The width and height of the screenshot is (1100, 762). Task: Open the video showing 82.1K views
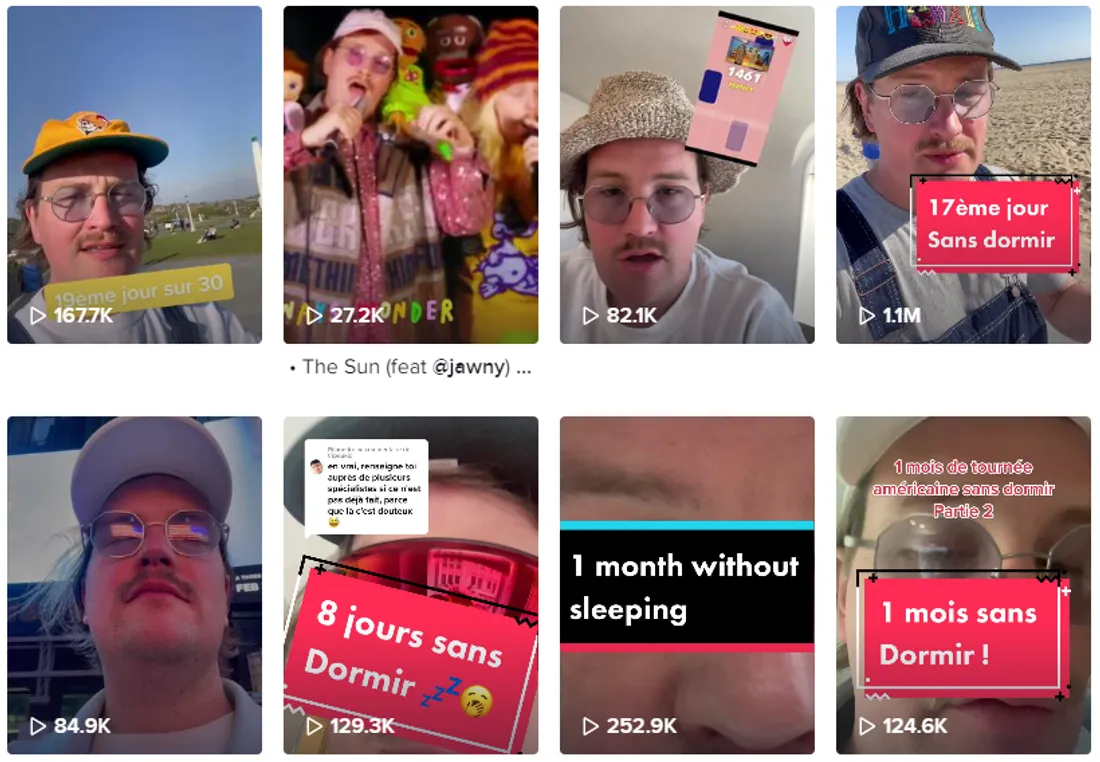click(686, 175)
